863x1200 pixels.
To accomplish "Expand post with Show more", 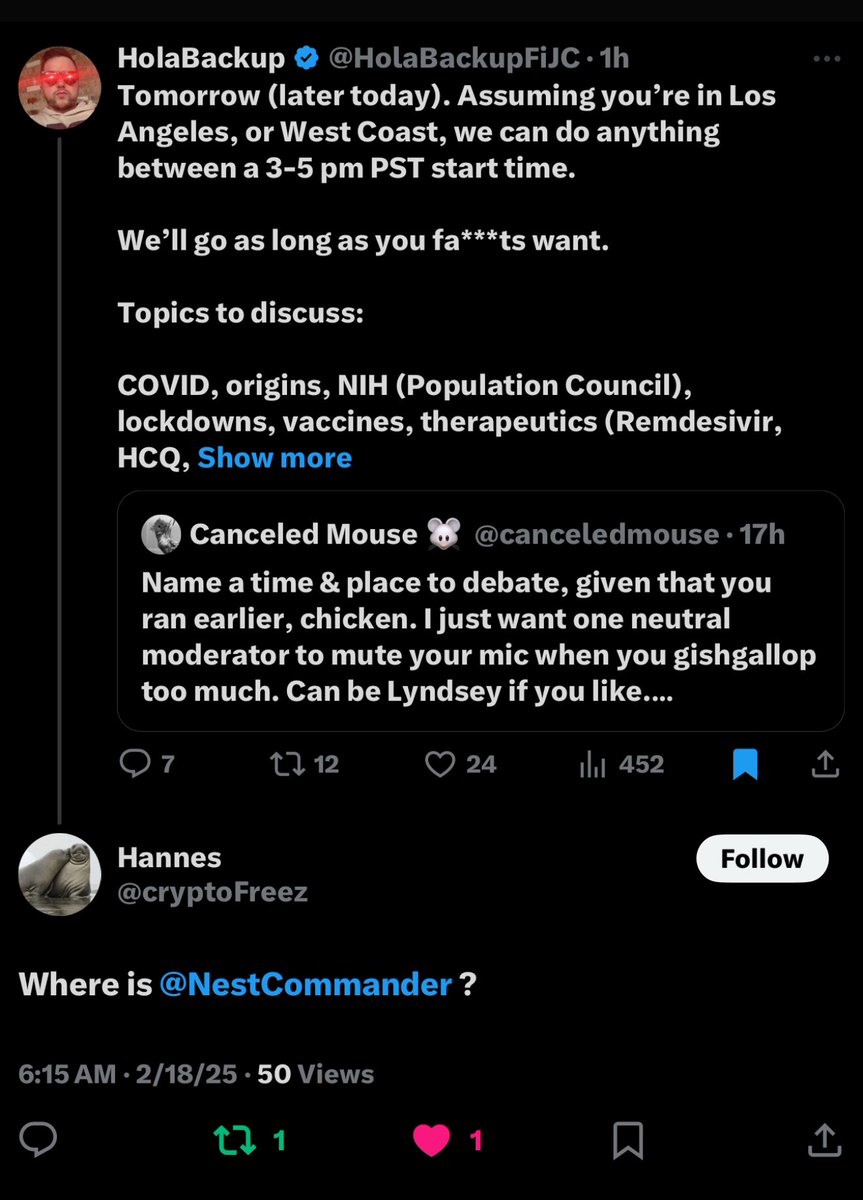I will point(274,458).
